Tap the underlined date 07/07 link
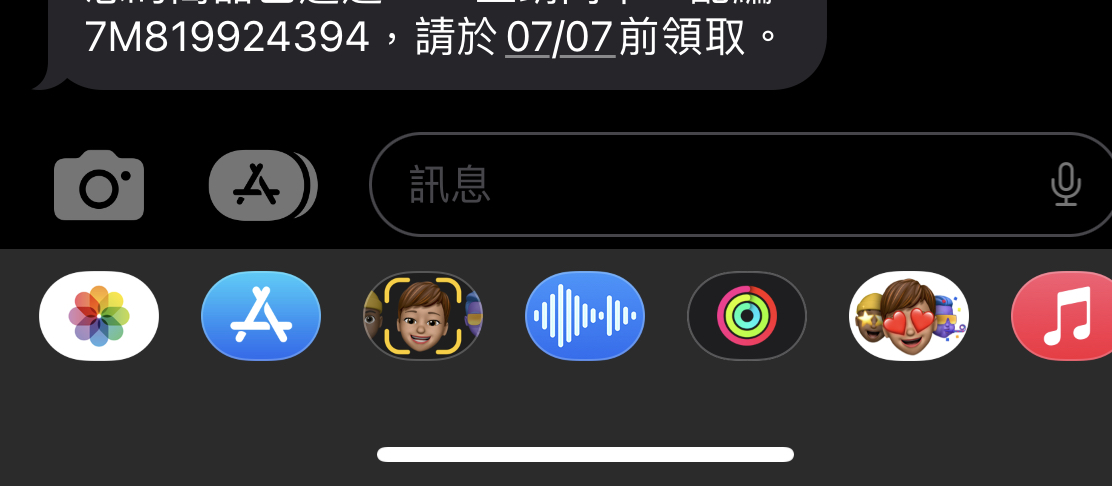The image size is (1112, 486). coord(560,38)
